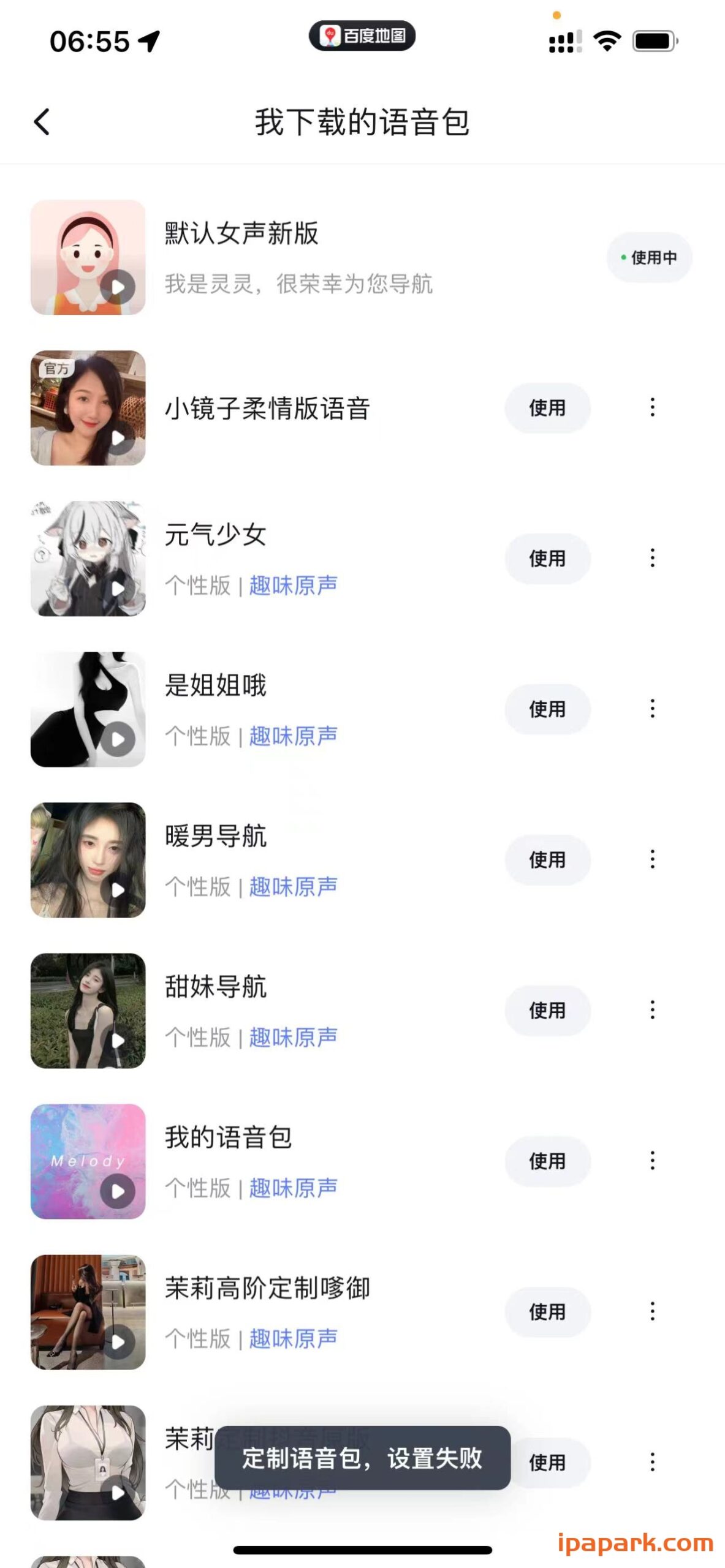This screenshot has height=1568, width=725.
Task: Open the three-dot menu for 元气少女
Action: coord(652,559)
